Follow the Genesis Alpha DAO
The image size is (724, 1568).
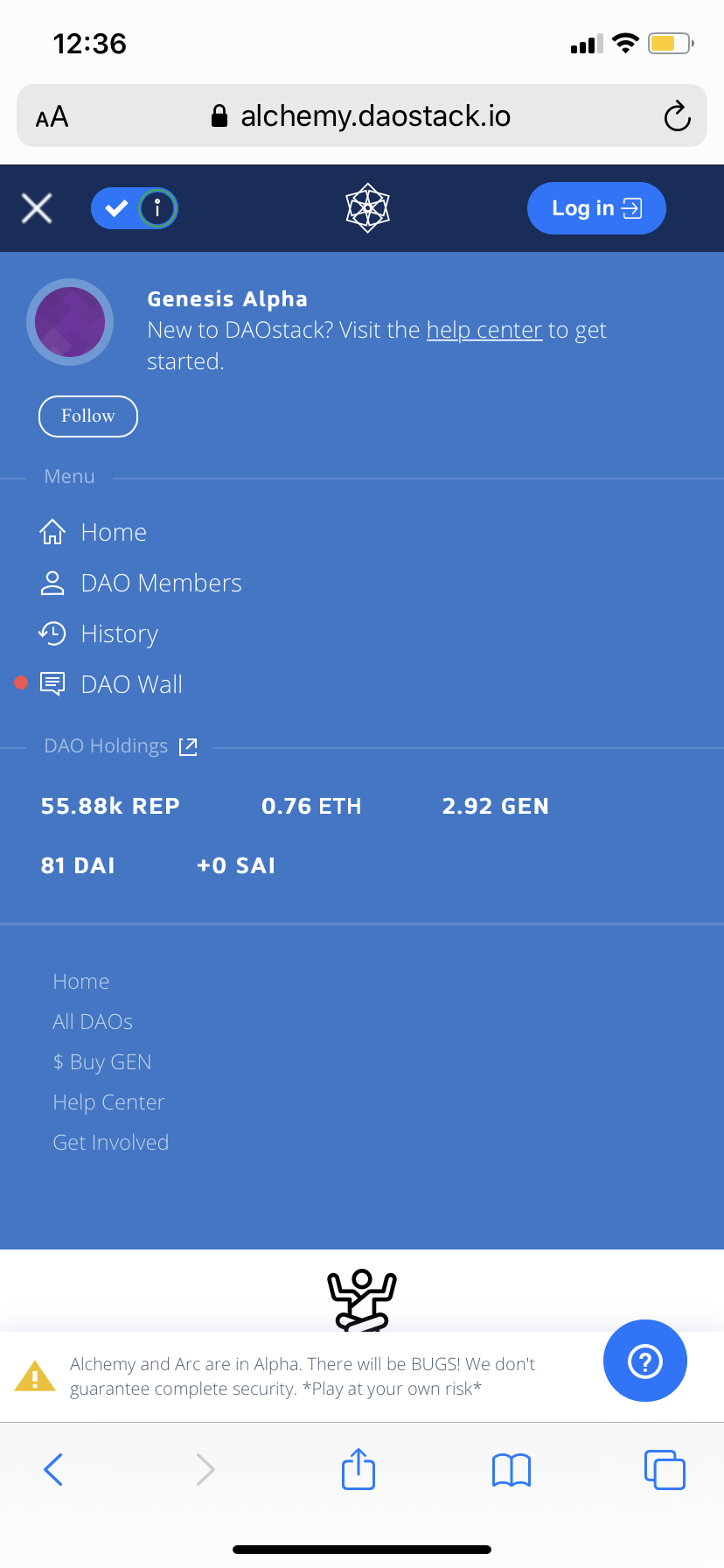point(88,416)
